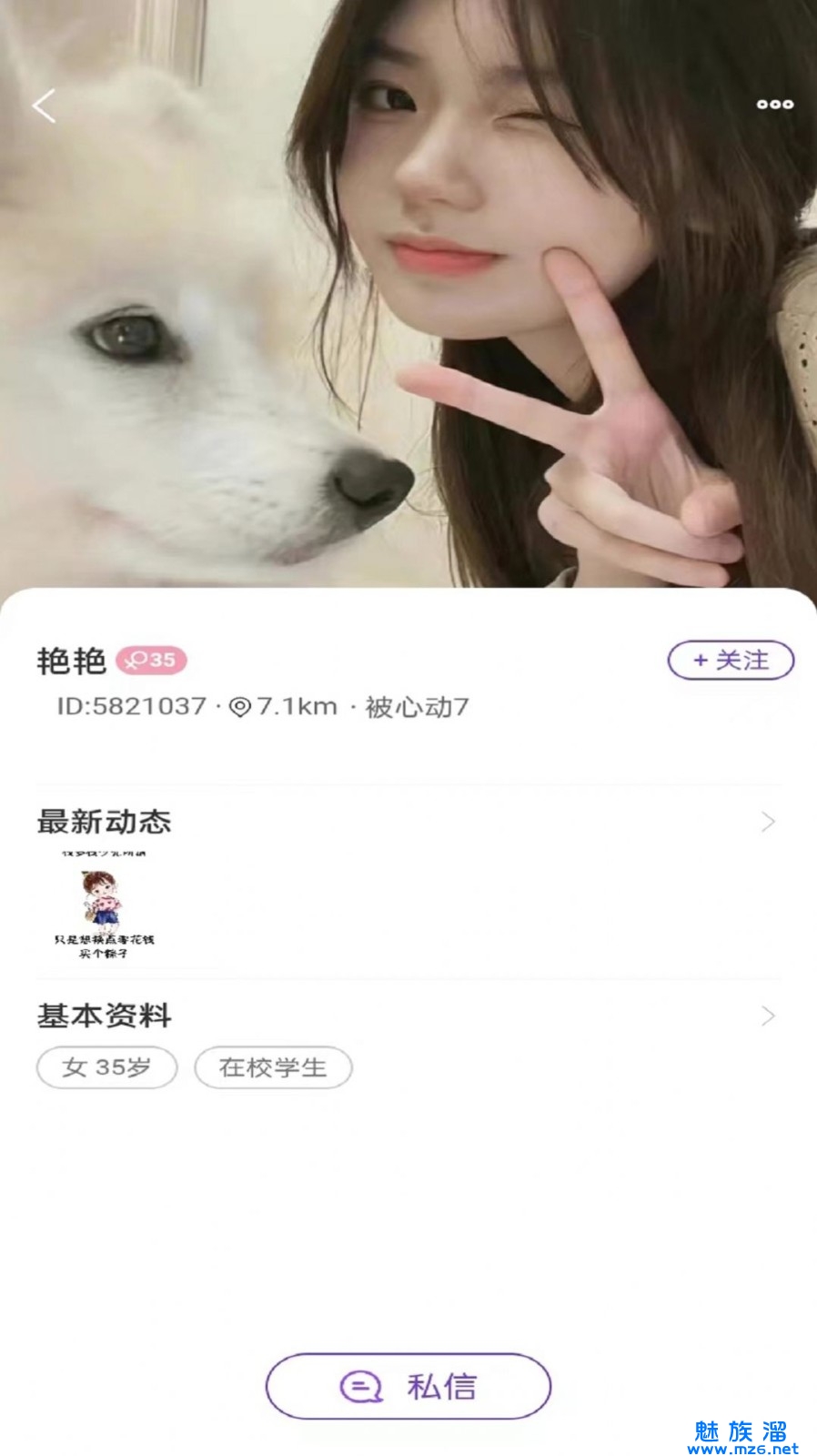Expand the 基本资料 details
Image resolution: width=817 pixels, height=1456 pixels.
pos(768,1016)
